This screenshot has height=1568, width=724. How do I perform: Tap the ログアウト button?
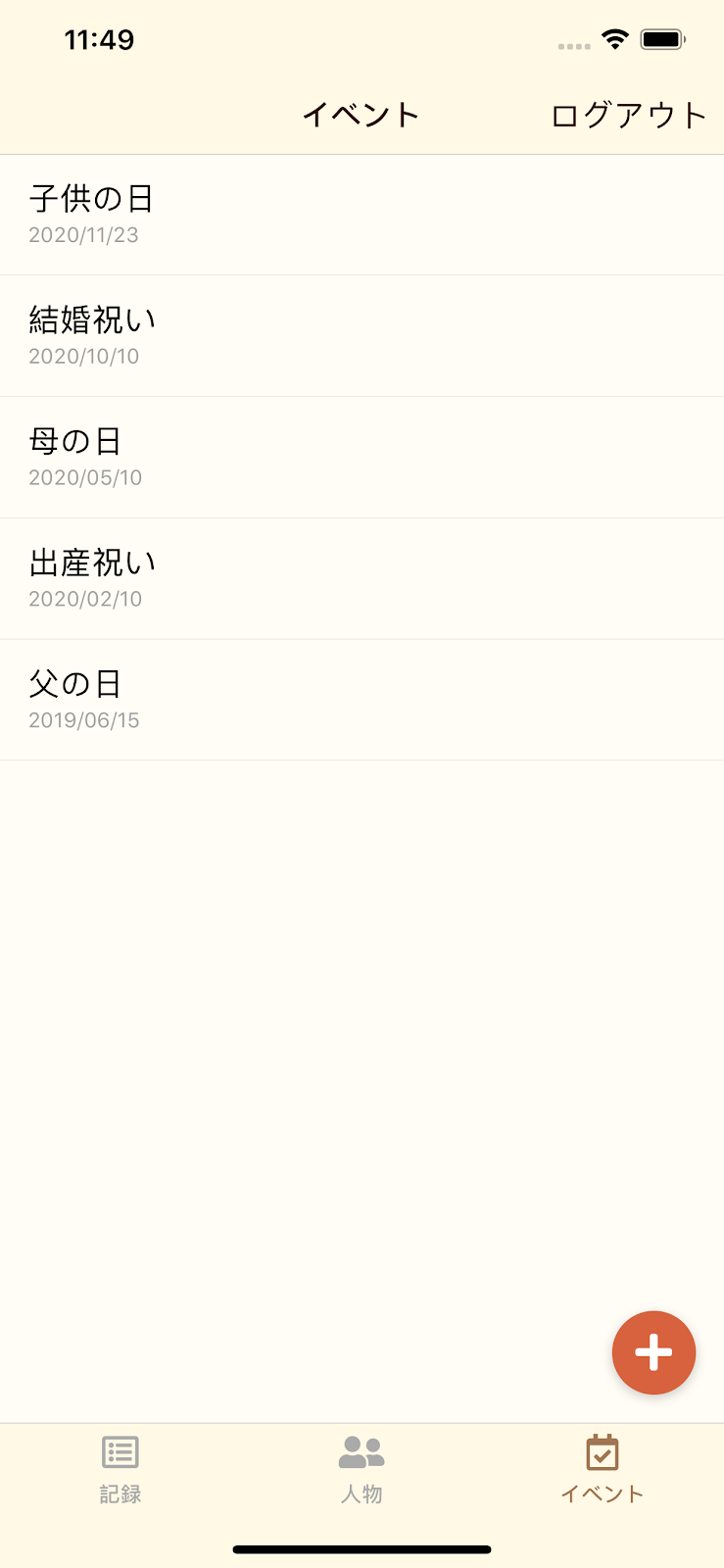tap(628, 116)
